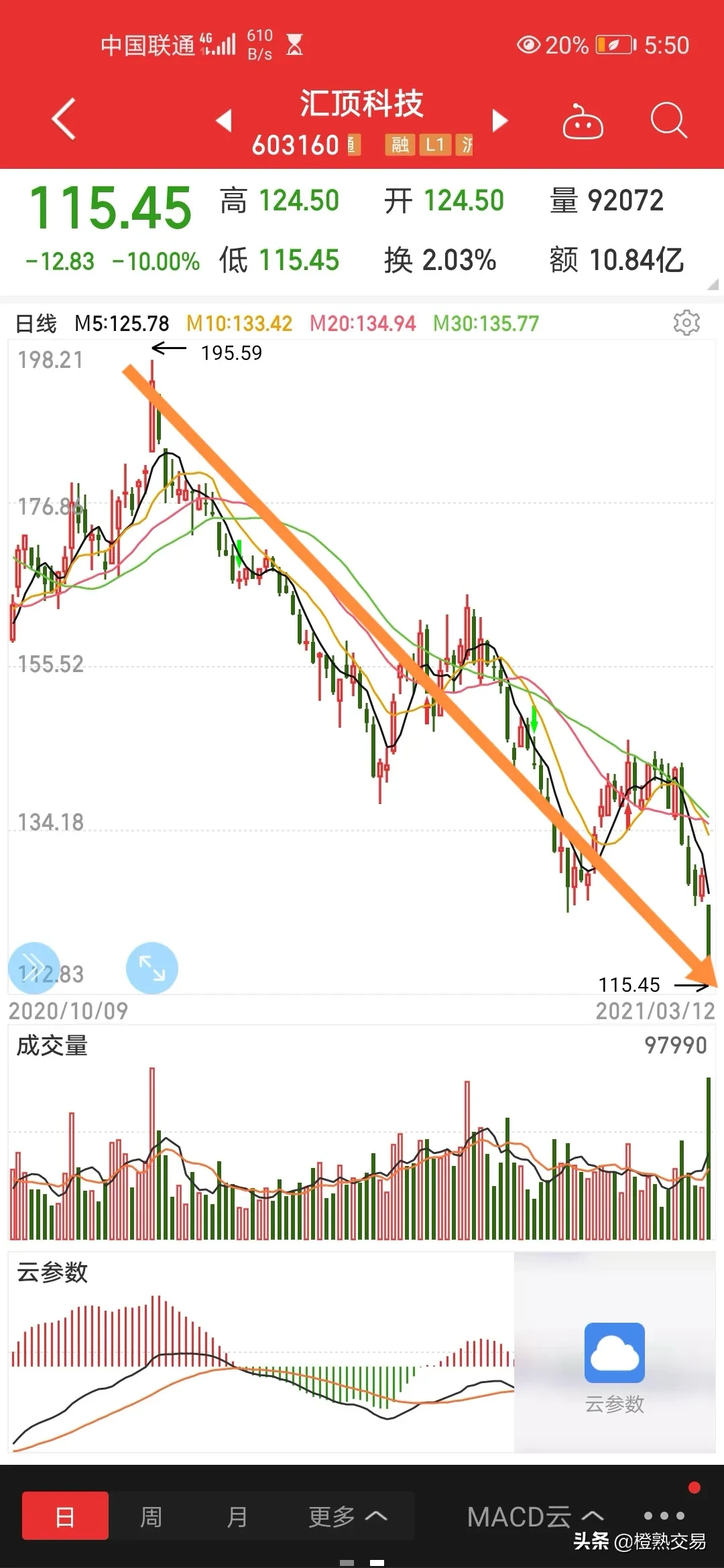Switch to the 周 weekly chart
724x1568 pixels.
click(x=151, y=1516)
